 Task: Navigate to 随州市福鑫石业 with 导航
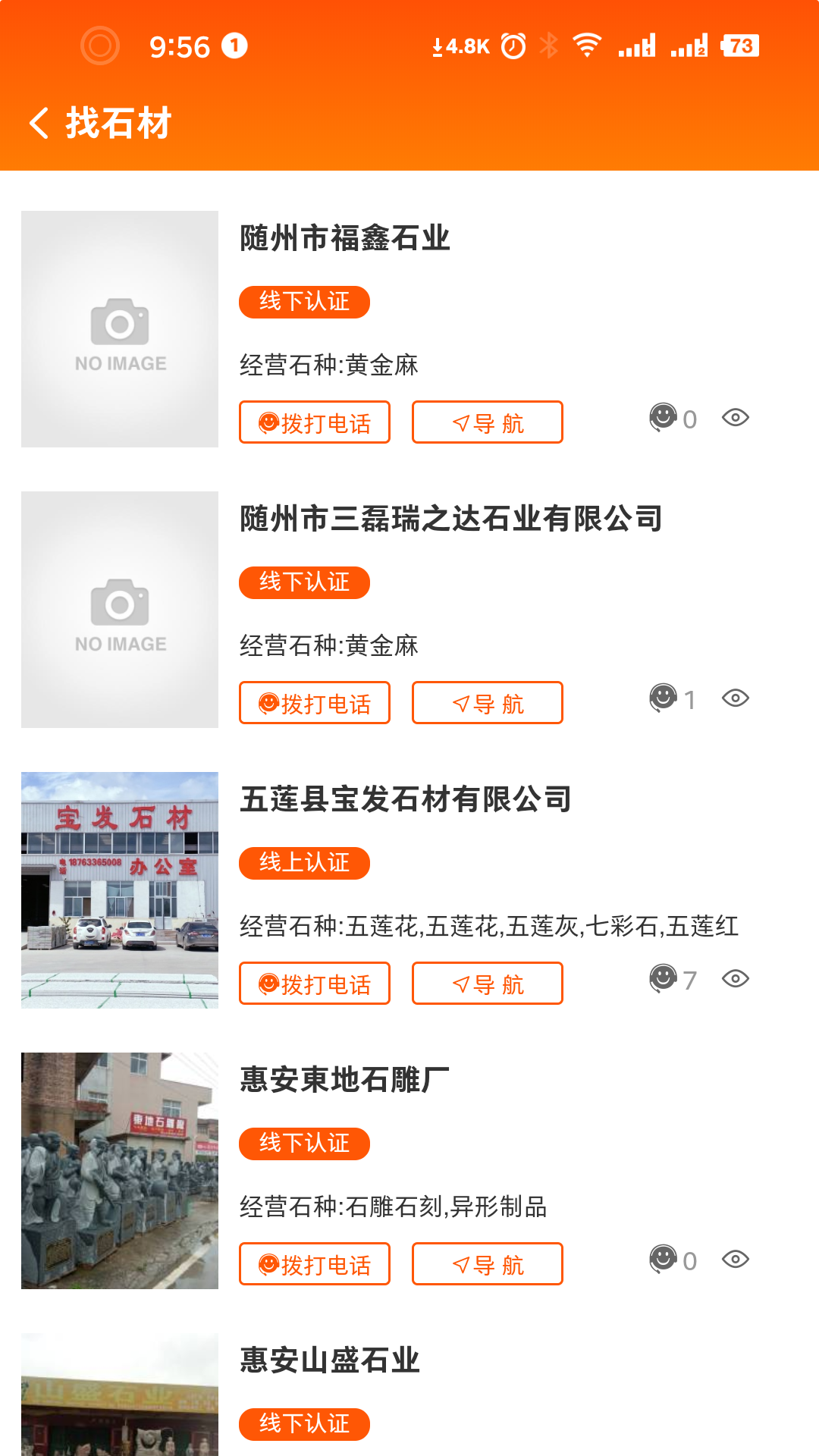pyautogui.click(x=488, y=422)
